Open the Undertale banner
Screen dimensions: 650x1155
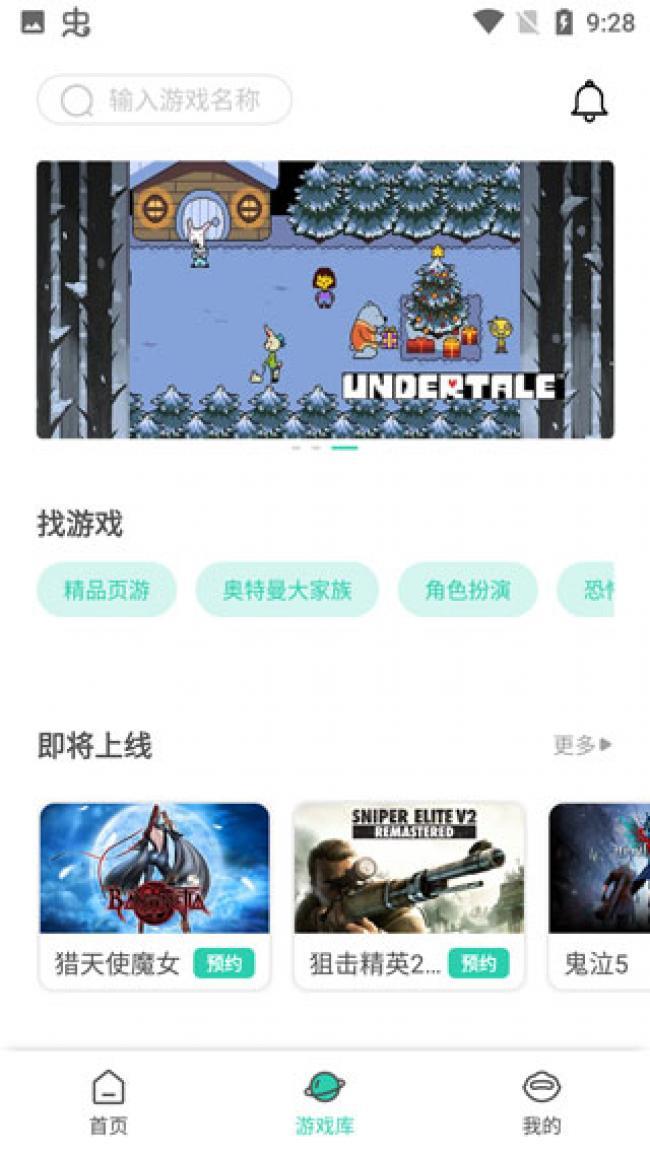[325, 300]
